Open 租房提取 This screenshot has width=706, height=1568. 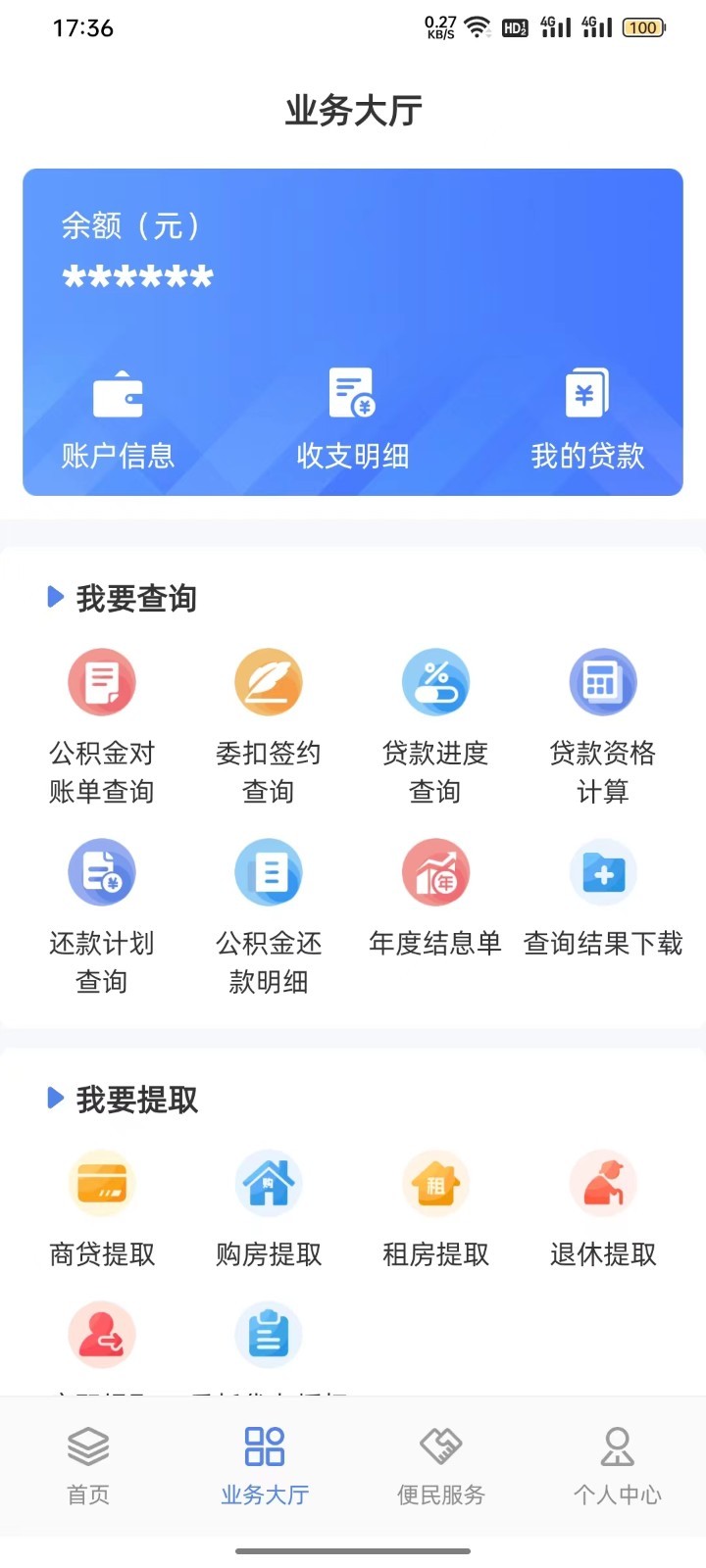tap(435, 1210)
